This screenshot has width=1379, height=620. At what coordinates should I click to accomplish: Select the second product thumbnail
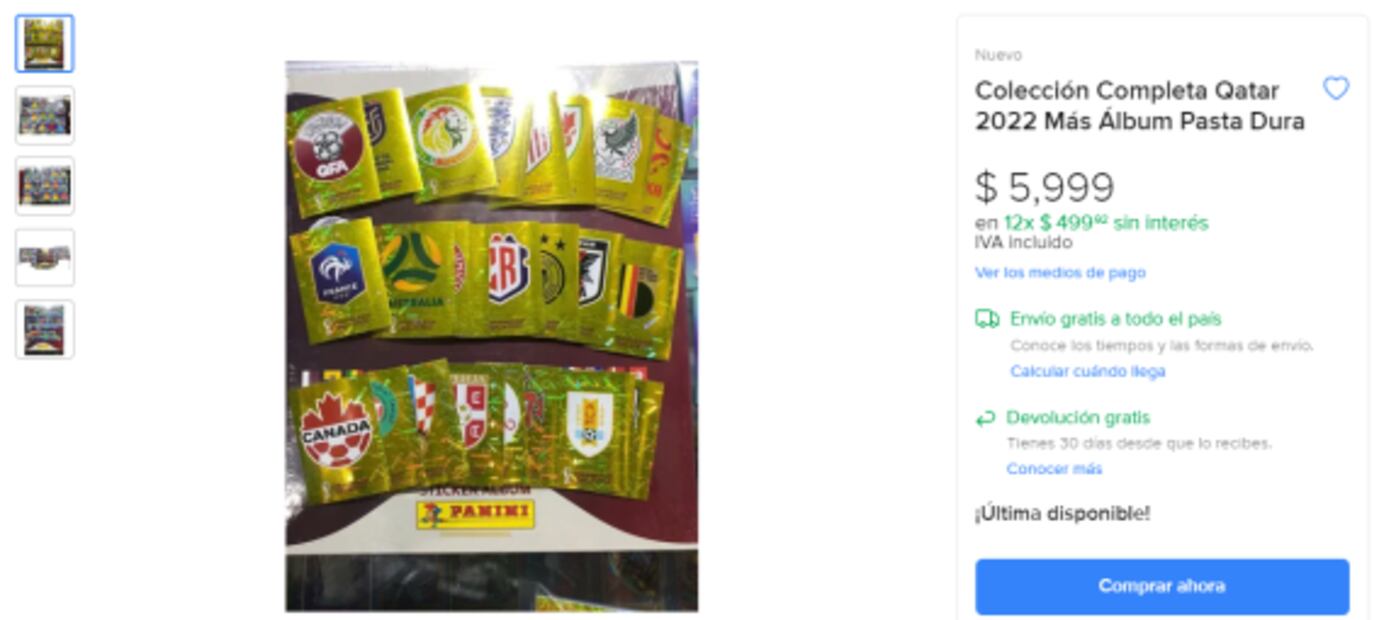pyautogui.click(x=45, y=115)
